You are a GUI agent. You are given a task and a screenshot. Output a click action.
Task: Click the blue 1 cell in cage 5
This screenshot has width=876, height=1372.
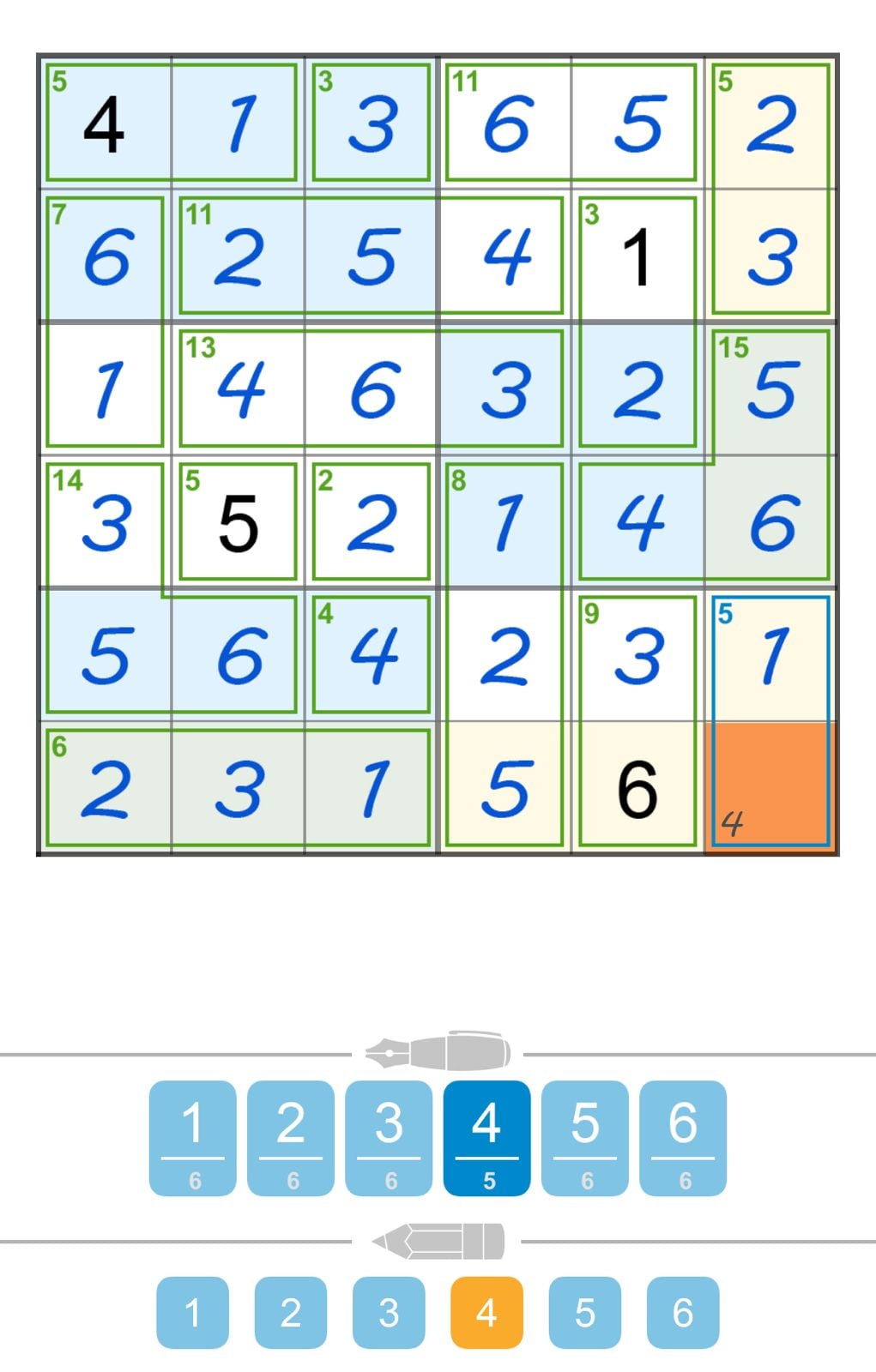769,654
